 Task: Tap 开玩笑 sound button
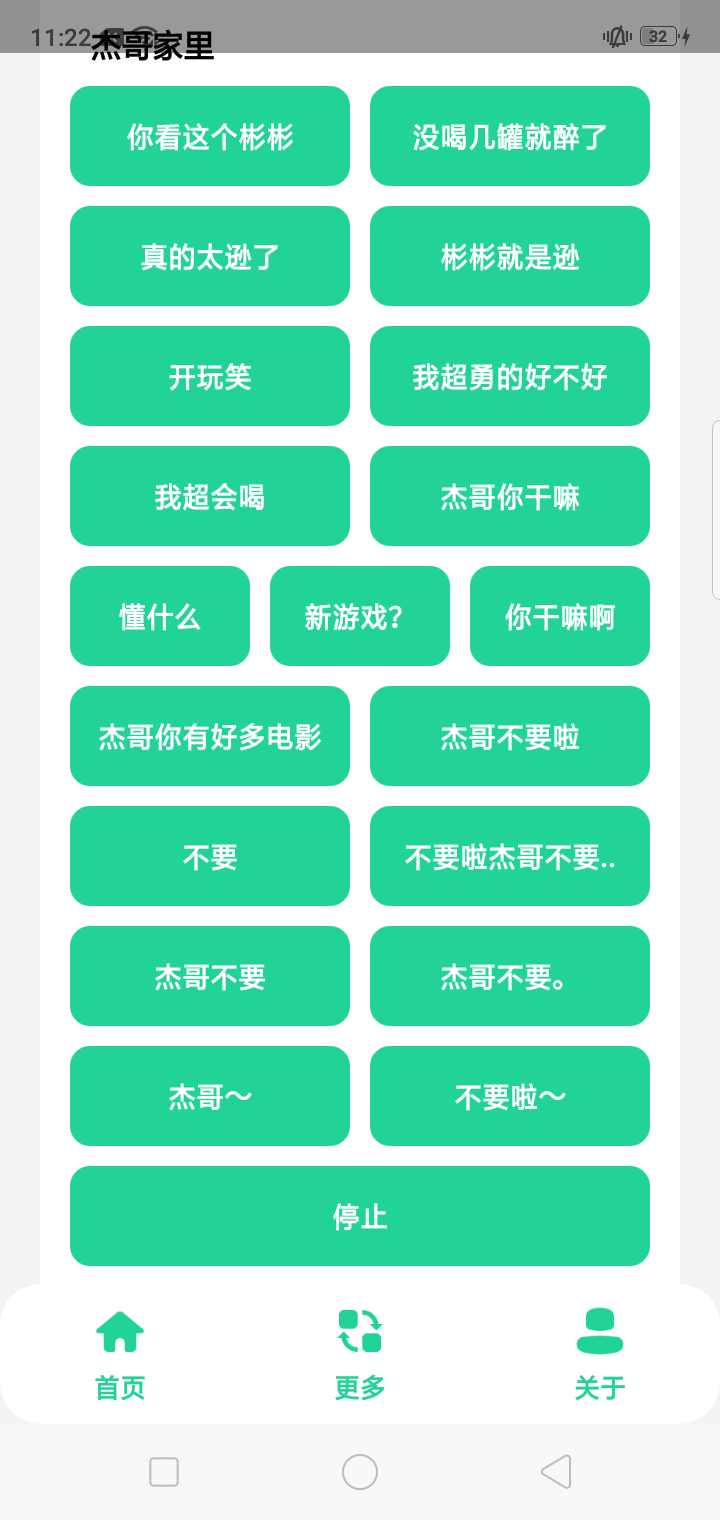[x=209, y=376]
